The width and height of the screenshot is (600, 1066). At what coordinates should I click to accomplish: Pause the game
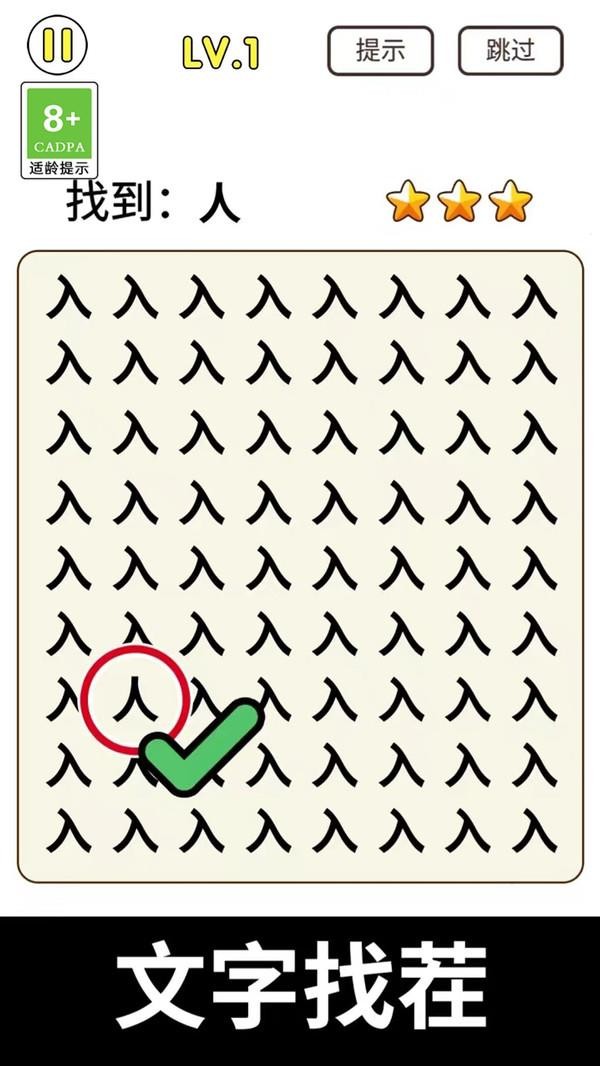58,46
